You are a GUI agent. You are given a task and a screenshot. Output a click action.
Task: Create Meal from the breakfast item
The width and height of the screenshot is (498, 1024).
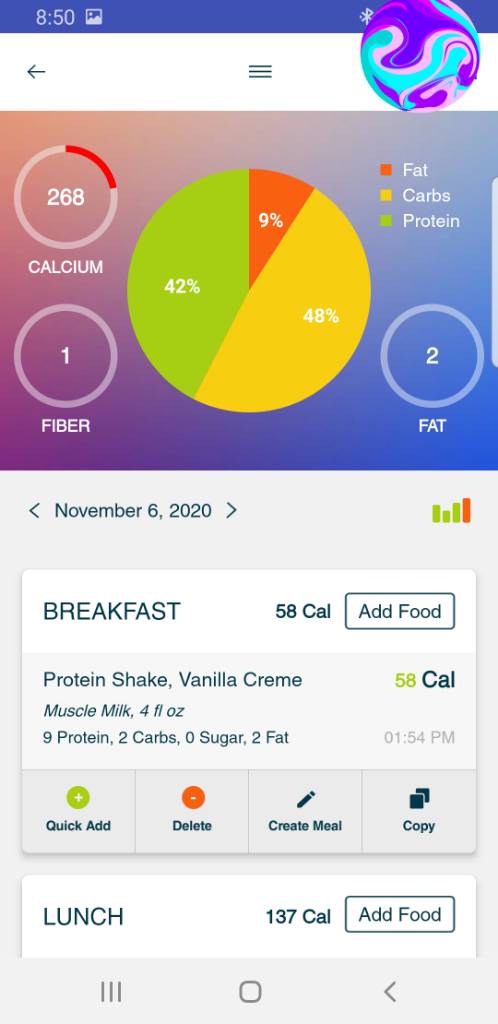point(305,811)
